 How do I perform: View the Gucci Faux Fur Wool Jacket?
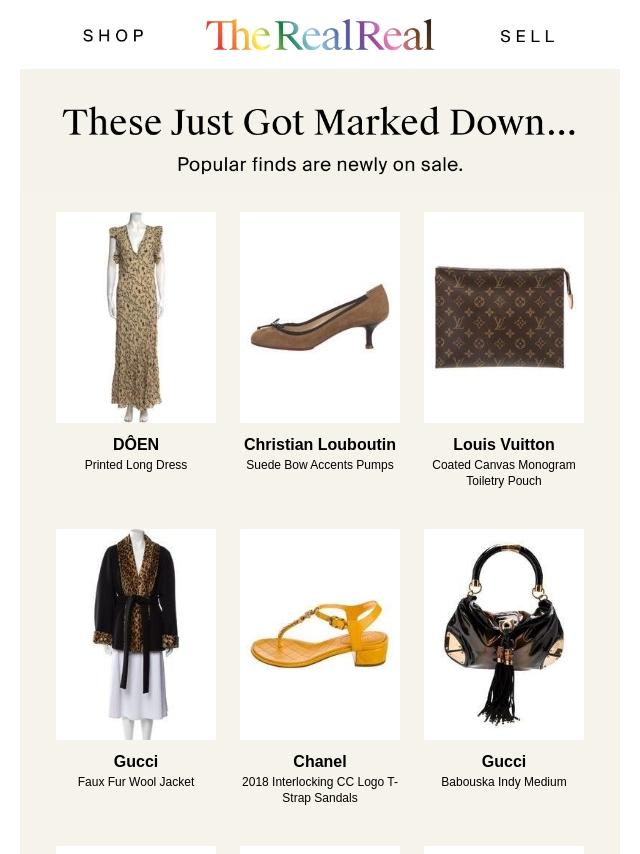tap(136, 634)
